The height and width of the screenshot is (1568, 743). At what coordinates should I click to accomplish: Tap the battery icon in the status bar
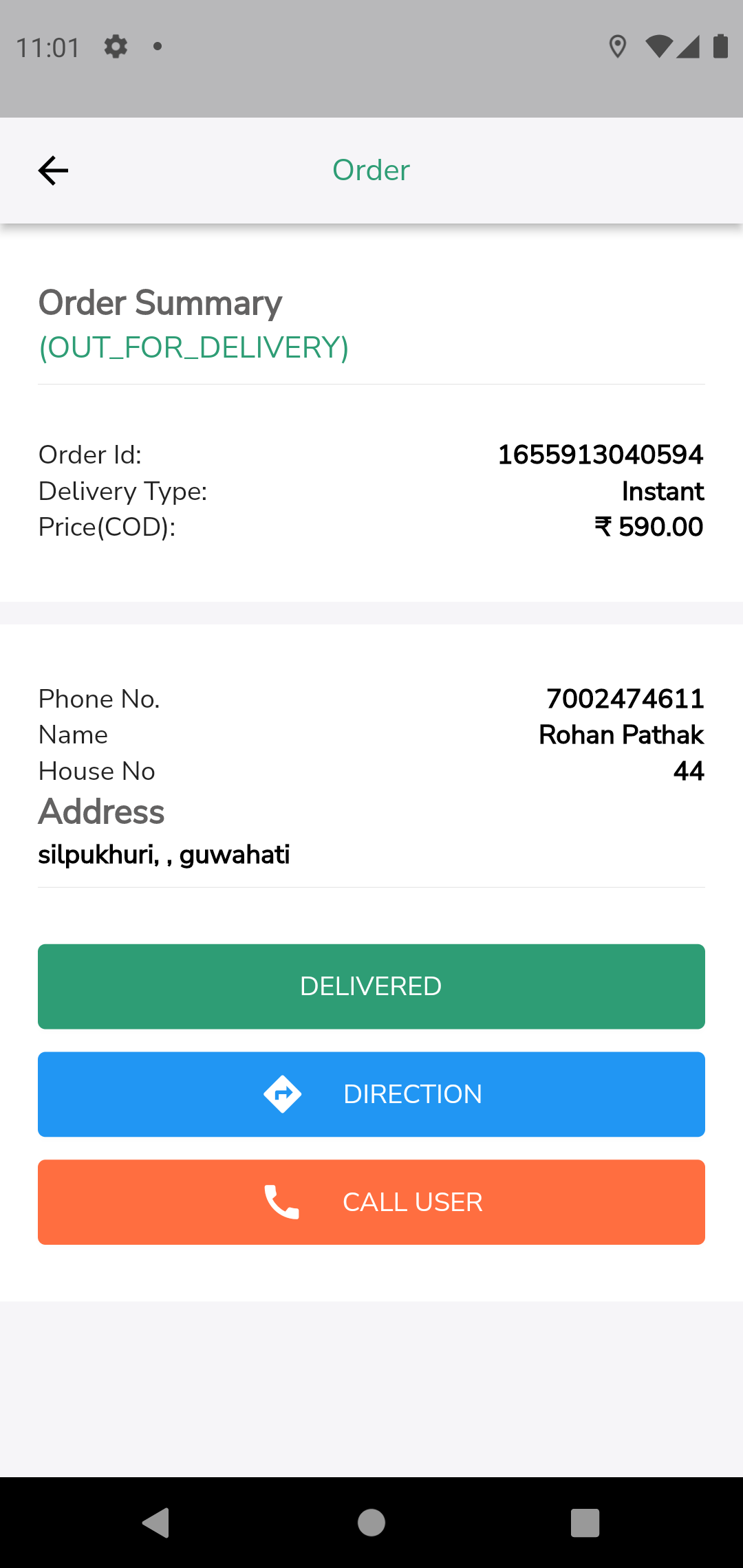pyautogui.click(x=720, y=46)
